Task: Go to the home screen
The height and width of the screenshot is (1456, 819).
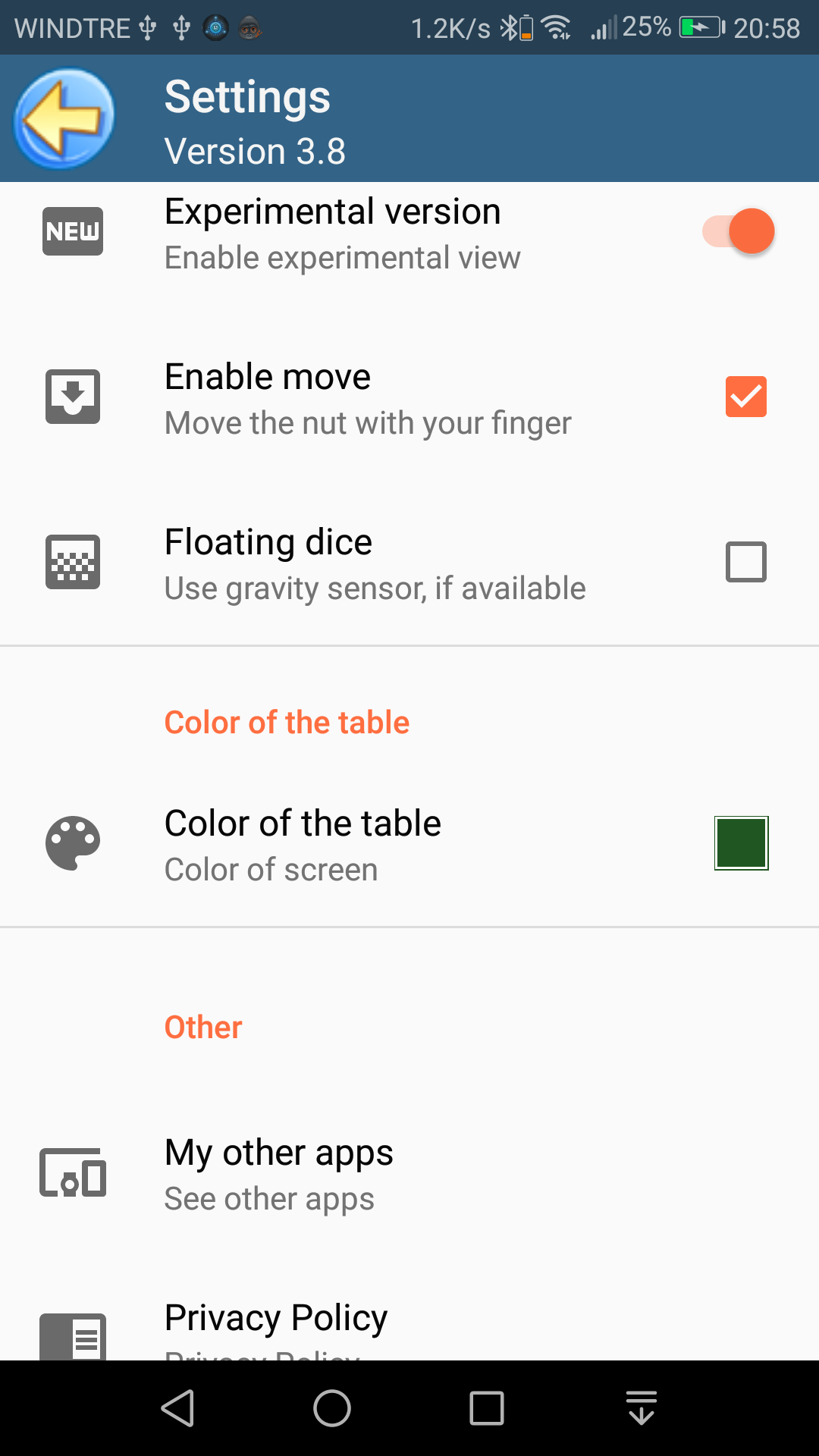Action: (x=332, y=1408)
